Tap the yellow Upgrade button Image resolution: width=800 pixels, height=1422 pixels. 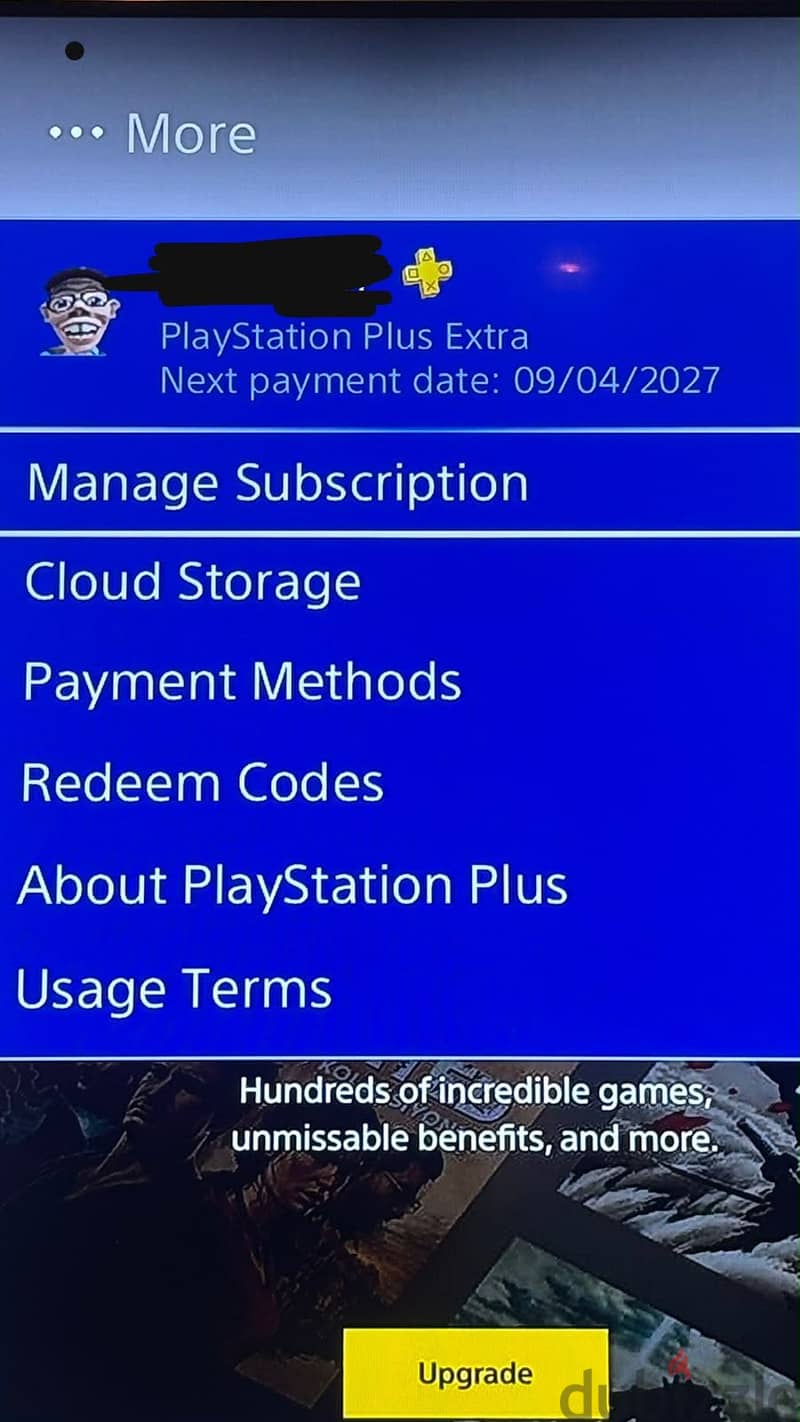475,1374
